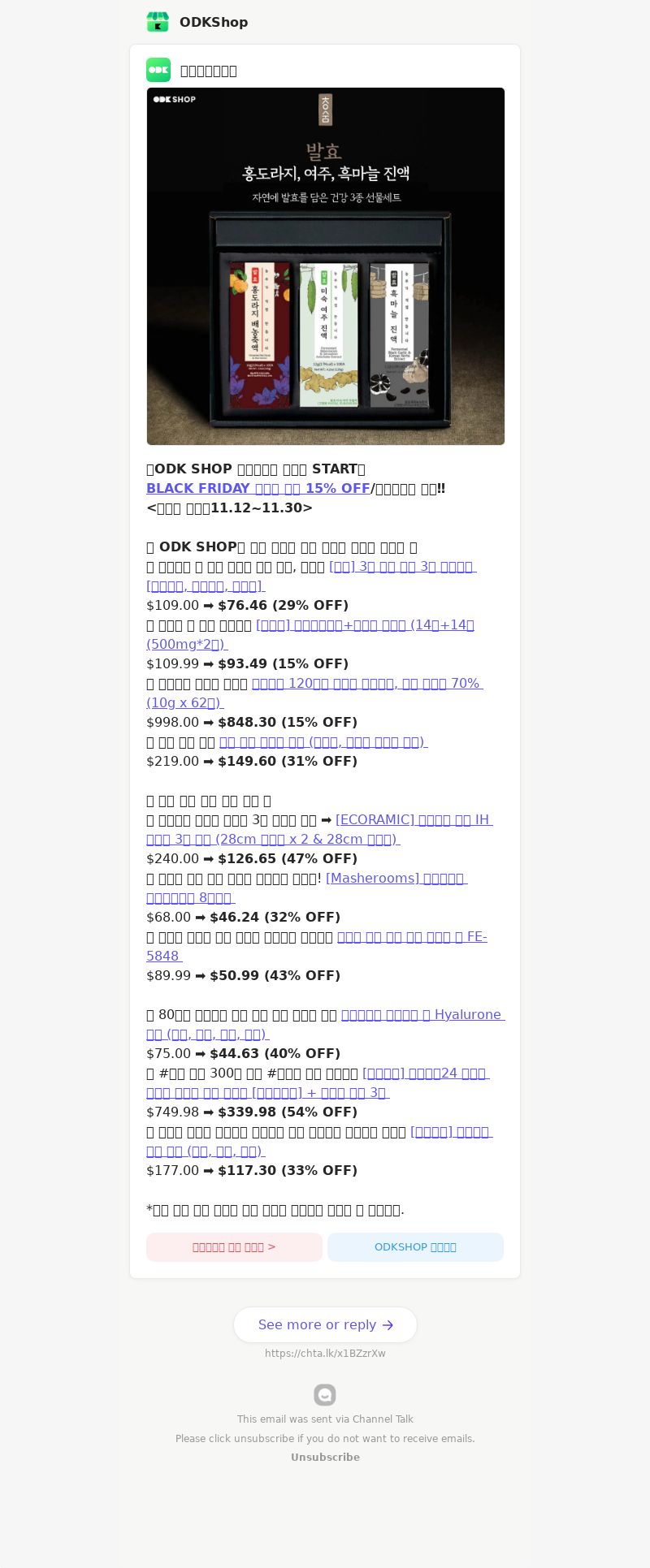Open the chta.lk short URL
The height and width of the screenshot is (1568, 650).
point(325,1354)
